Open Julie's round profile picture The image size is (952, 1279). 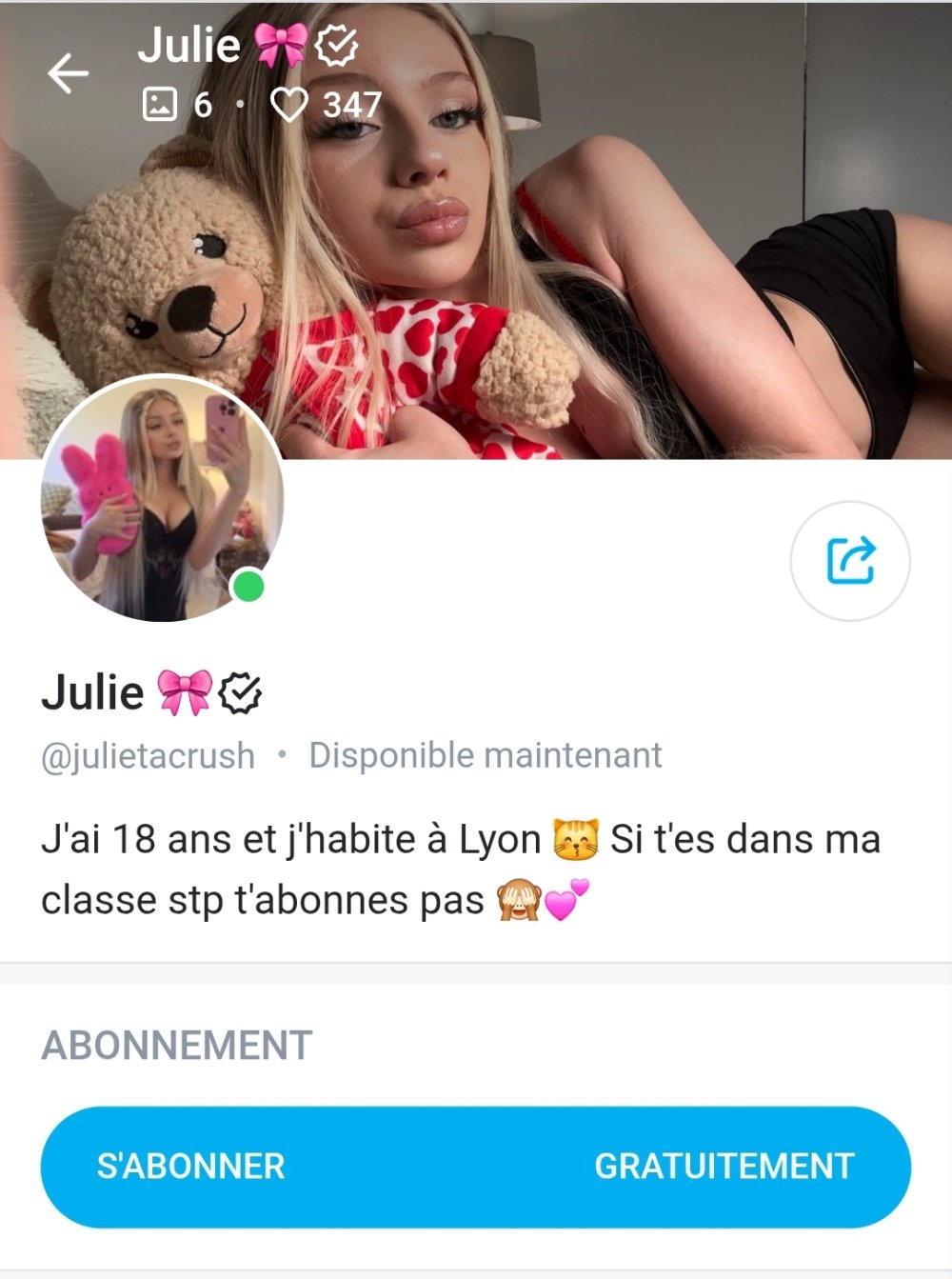(162, 500)
